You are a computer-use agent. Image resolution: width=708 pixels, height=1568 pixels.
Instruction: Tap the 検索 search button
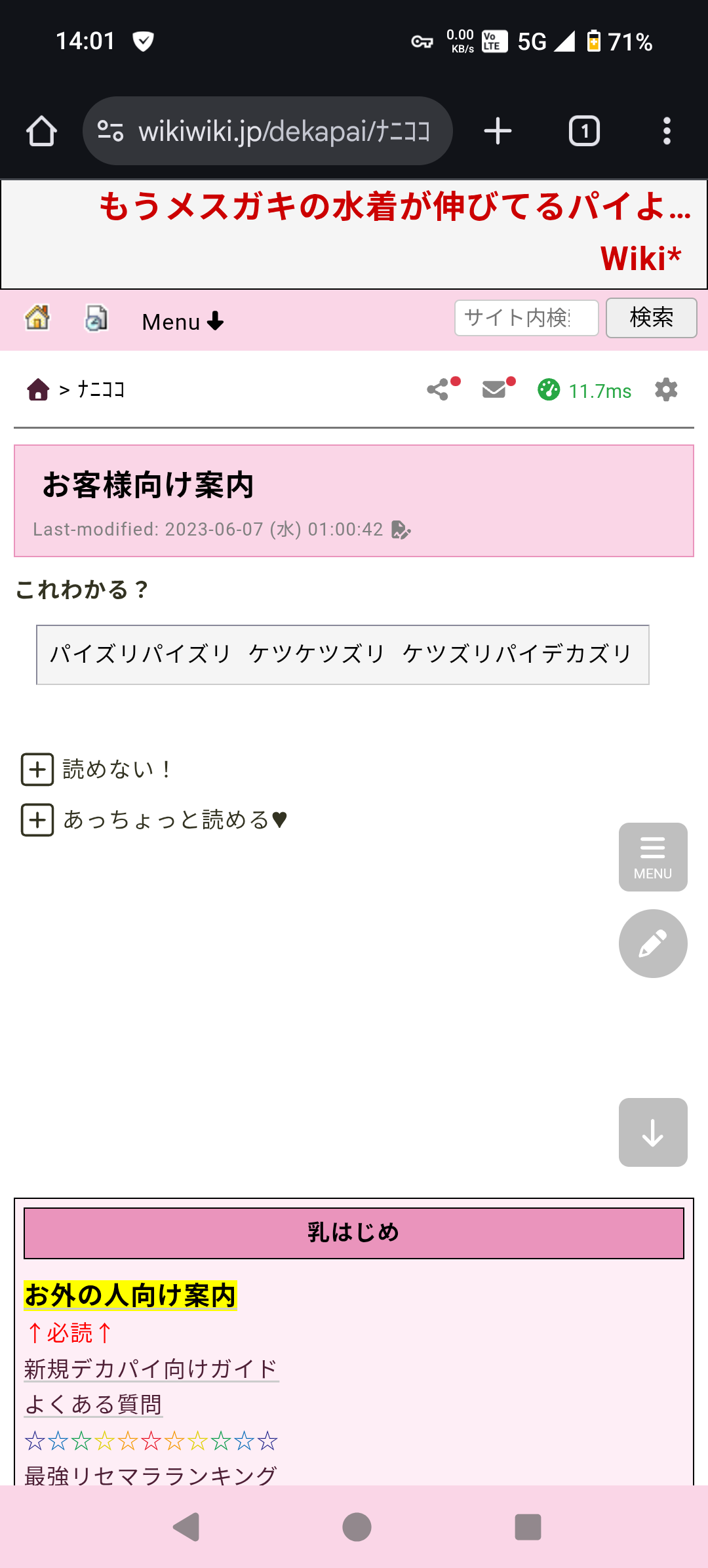pyautogui.click(x=651, y=318)
